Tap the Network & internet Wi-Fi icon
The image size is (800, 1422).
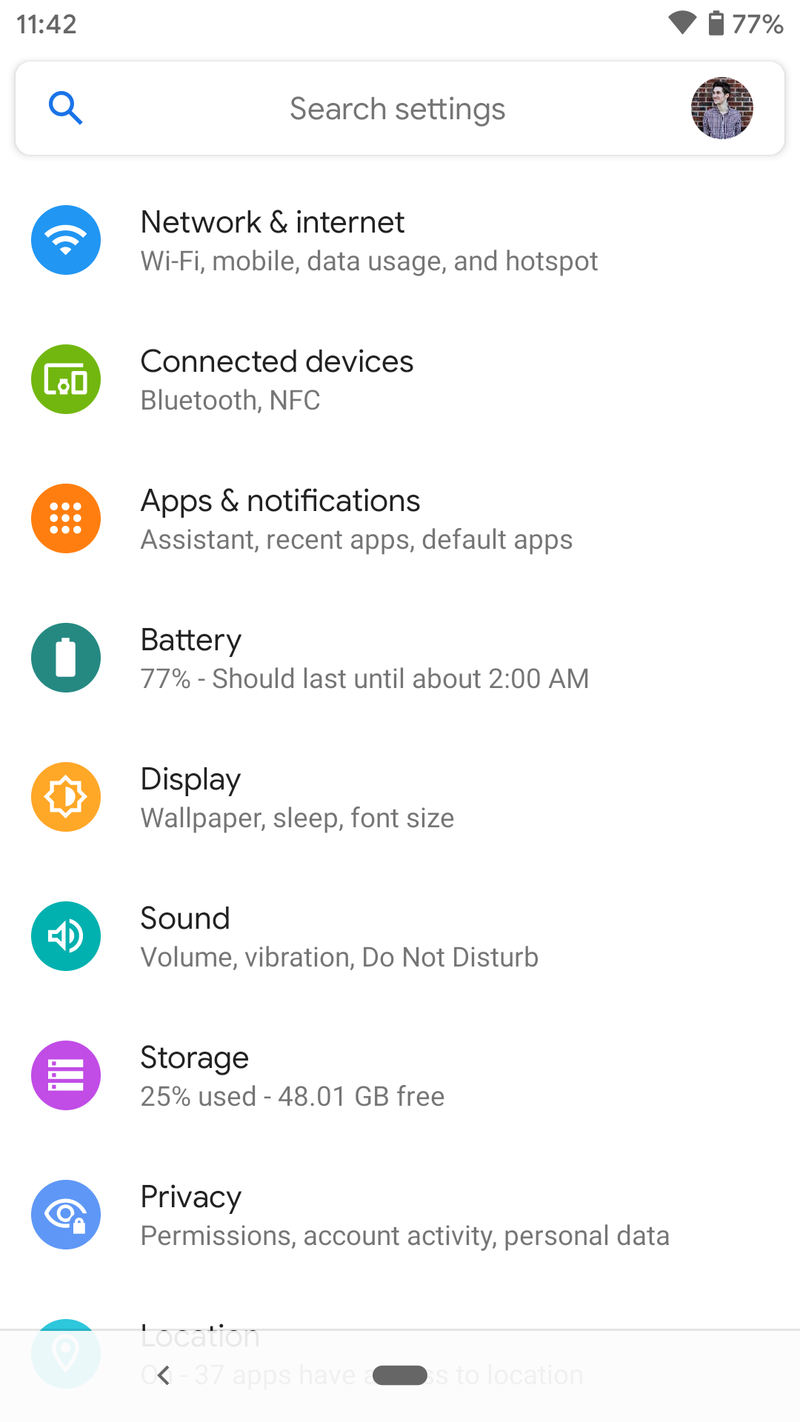point(66,240)
